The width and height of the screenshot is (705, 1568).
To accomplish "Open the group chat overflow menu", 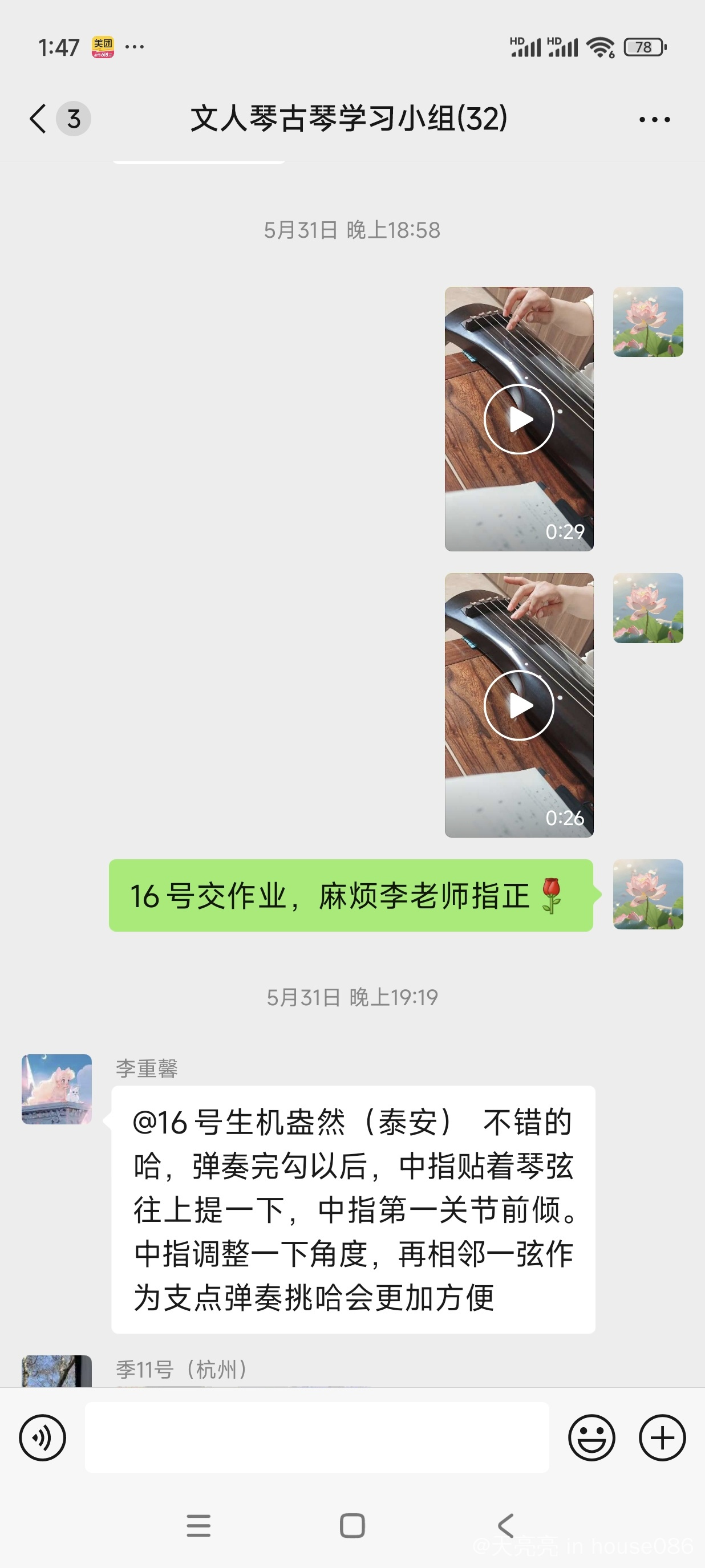I will (x=654, y=119).
